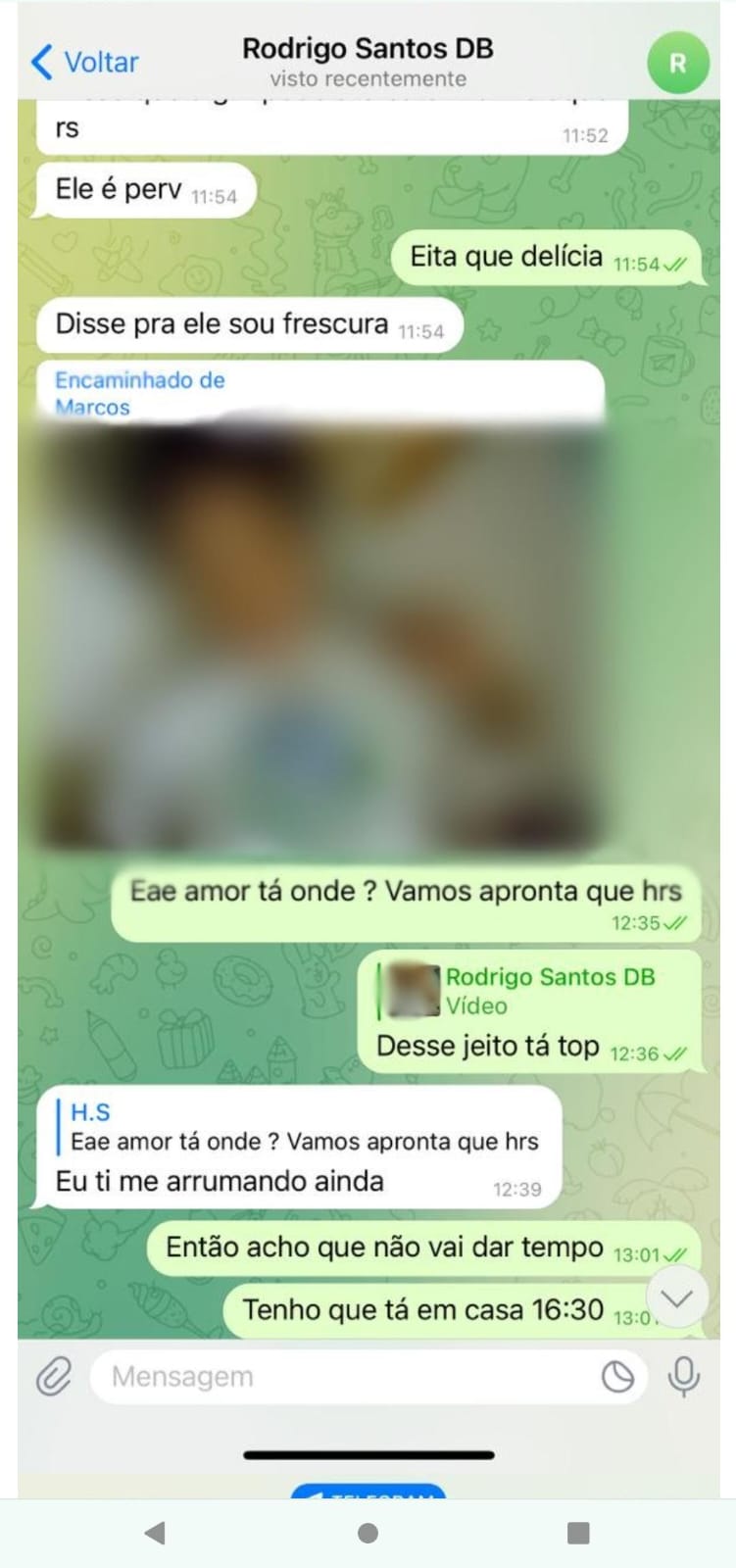Tap the system home button
The height and width of the screenshot is (1568, 736).
(368, 1533)
